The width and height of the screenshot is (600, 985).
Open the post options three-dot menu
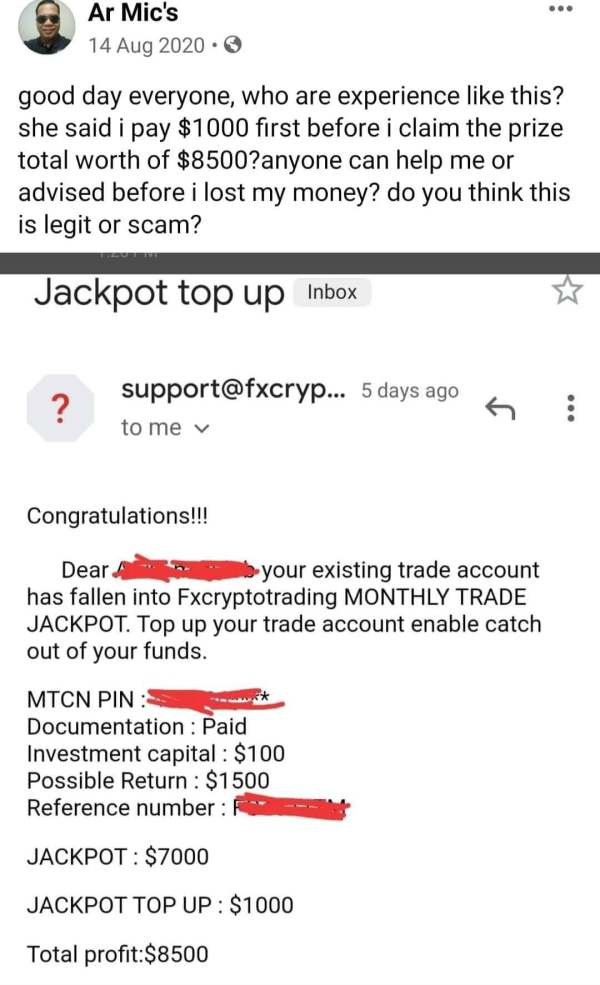click(560, 9)
